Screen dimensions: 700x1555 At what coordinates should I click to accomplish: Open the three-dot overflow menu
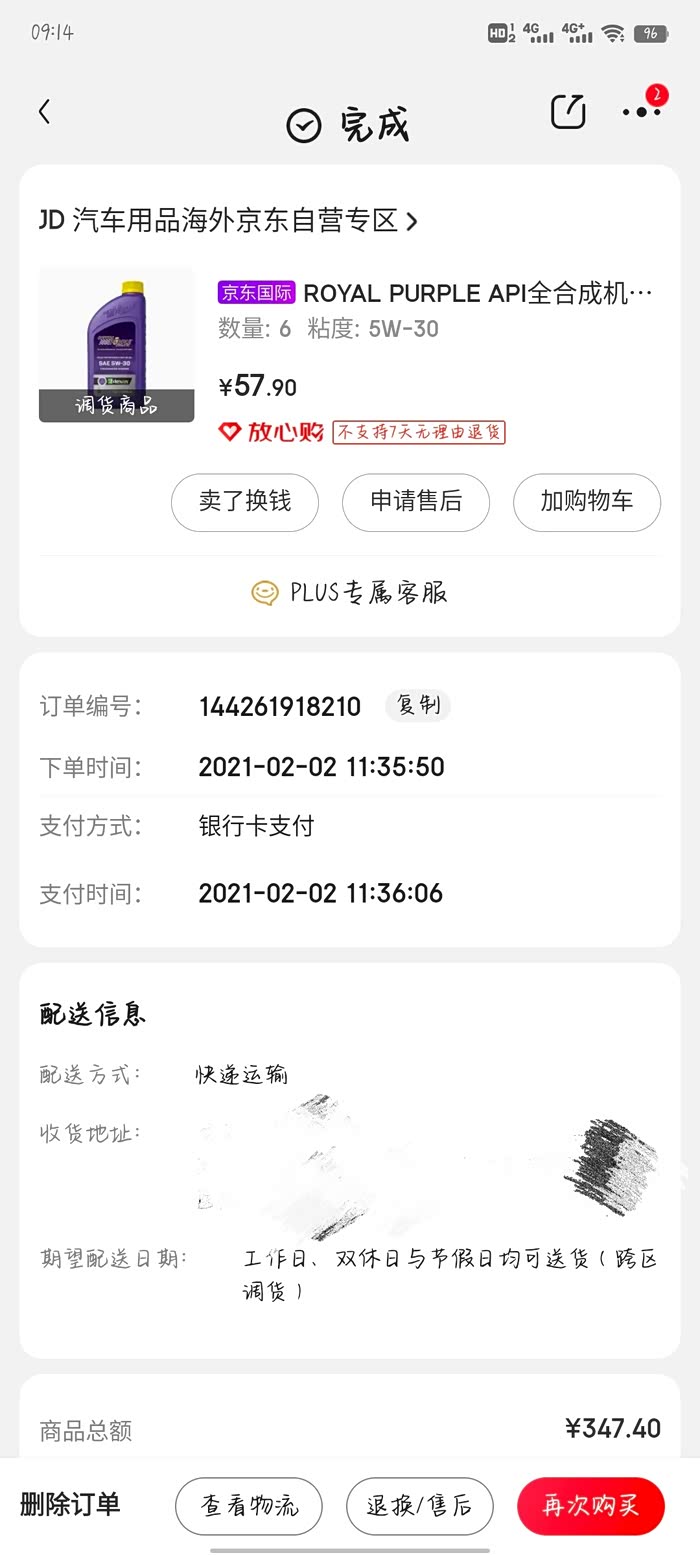[x=641, y=112]
